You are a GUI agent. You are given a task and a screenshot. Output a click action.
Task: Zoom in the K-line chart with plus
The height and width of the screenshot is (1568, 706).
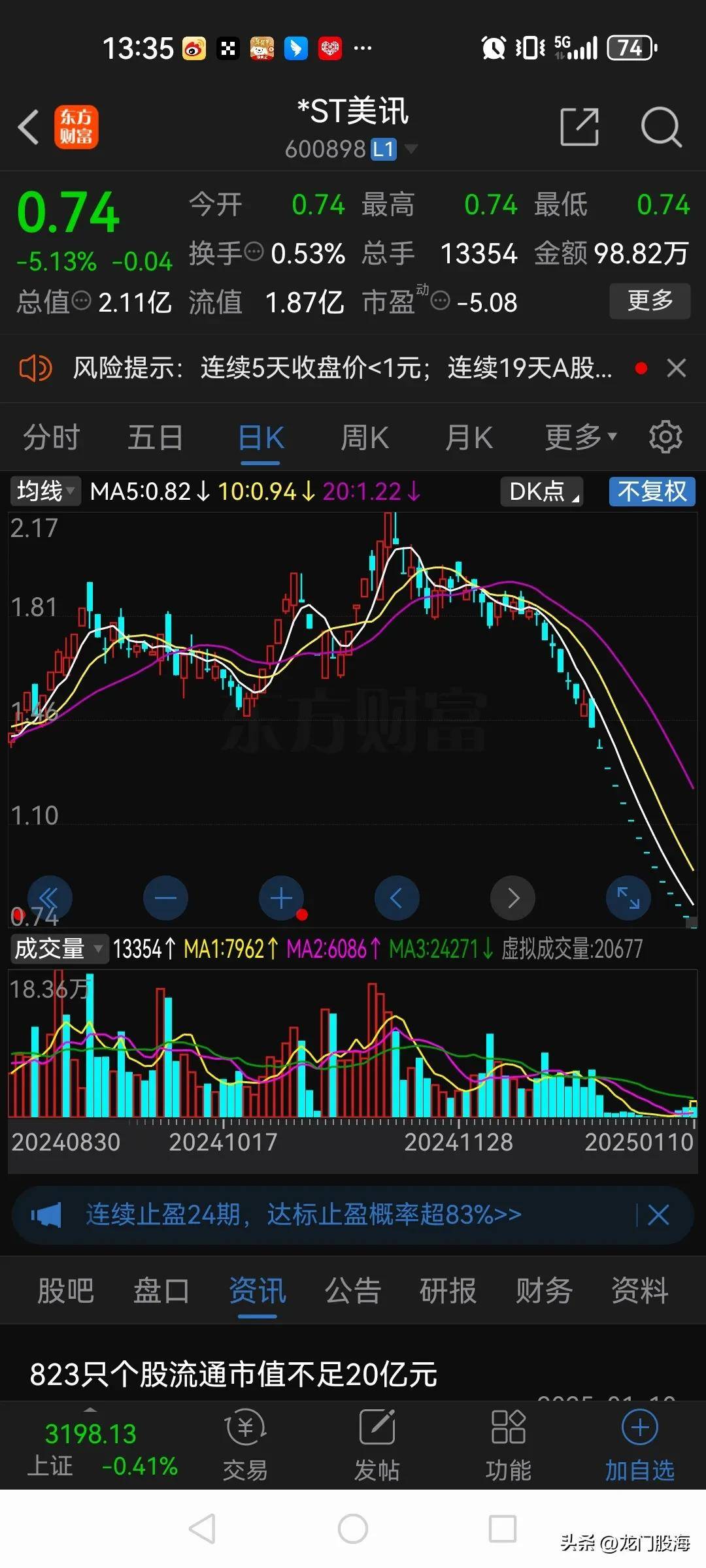281,898
